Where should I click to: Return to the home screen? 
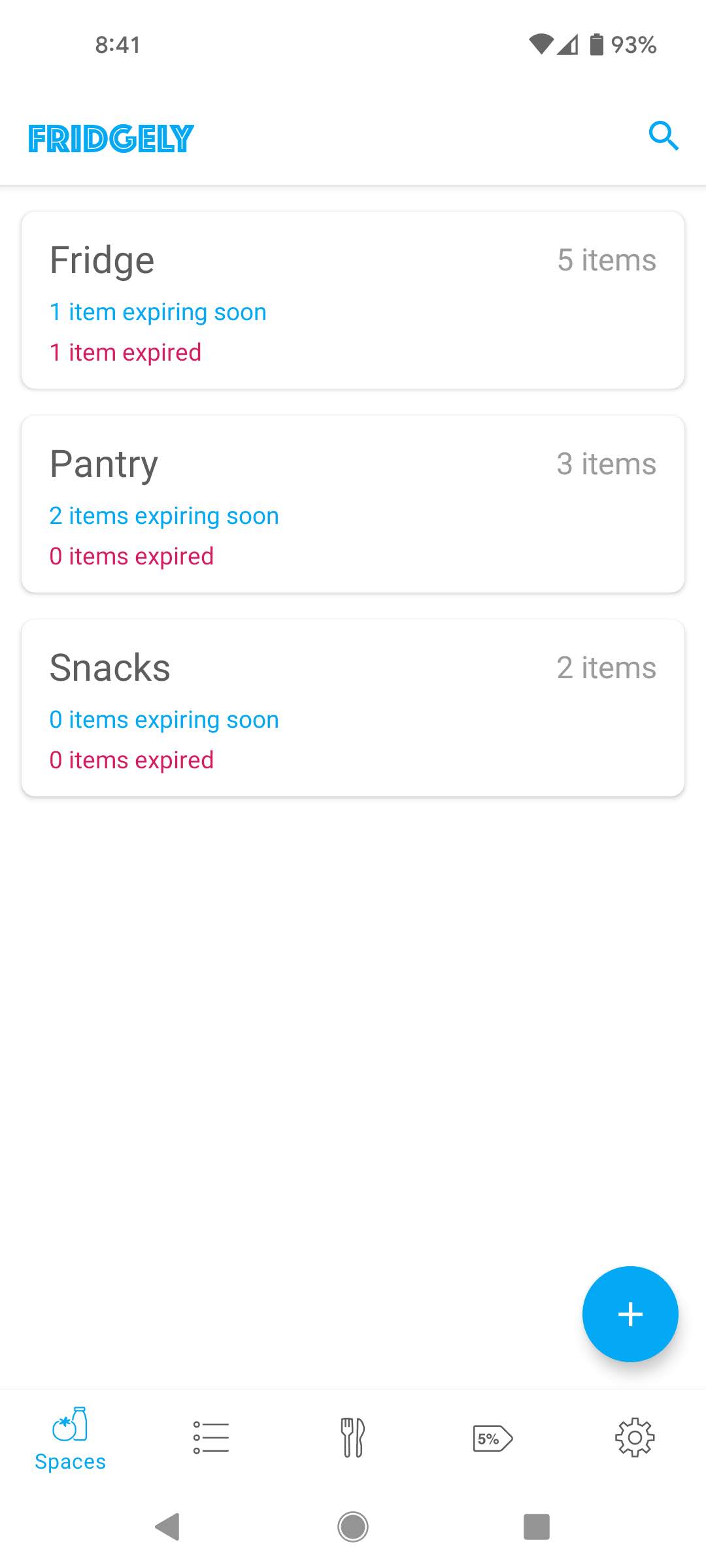tap(353, 1527)
